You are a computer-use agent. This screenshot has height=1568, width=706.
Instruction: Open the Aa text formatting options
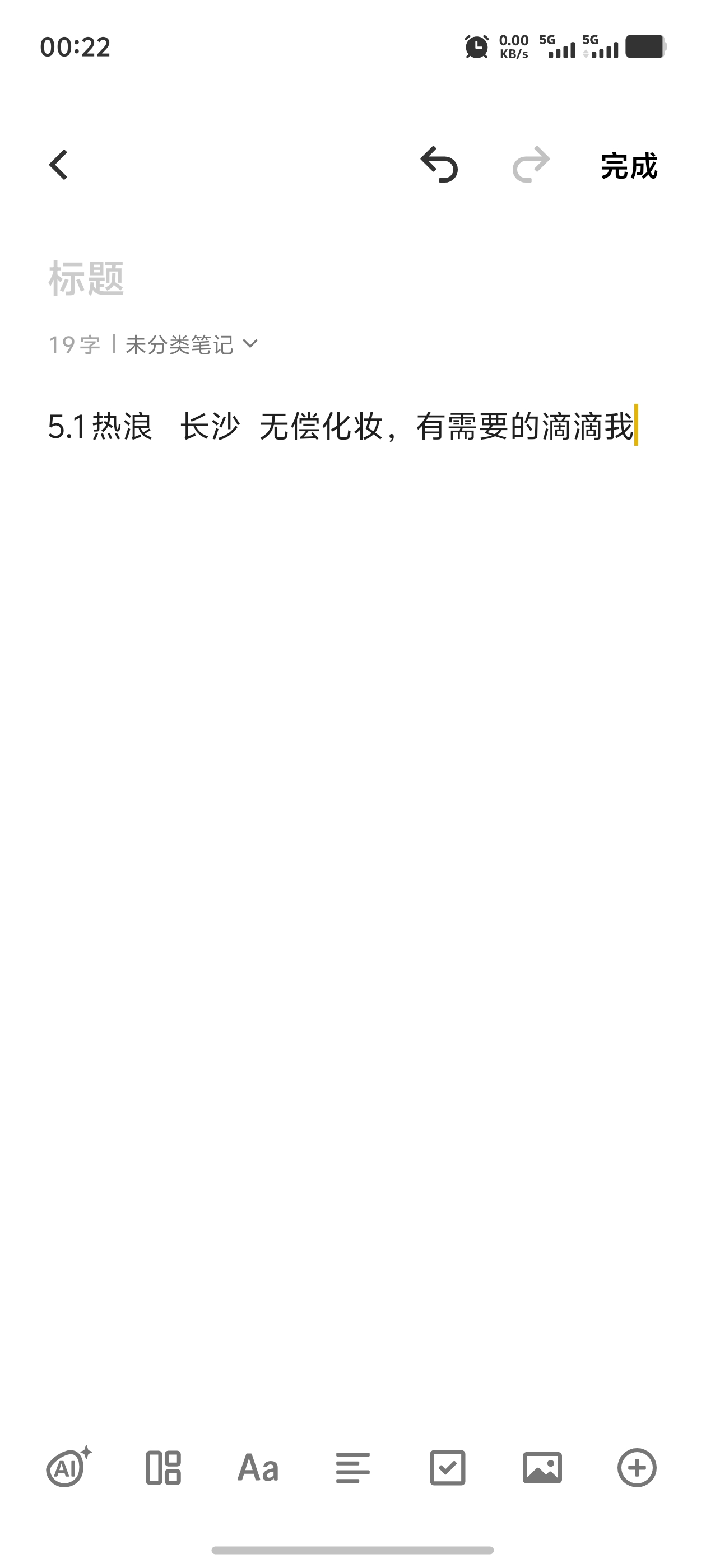coord(258,1468)
